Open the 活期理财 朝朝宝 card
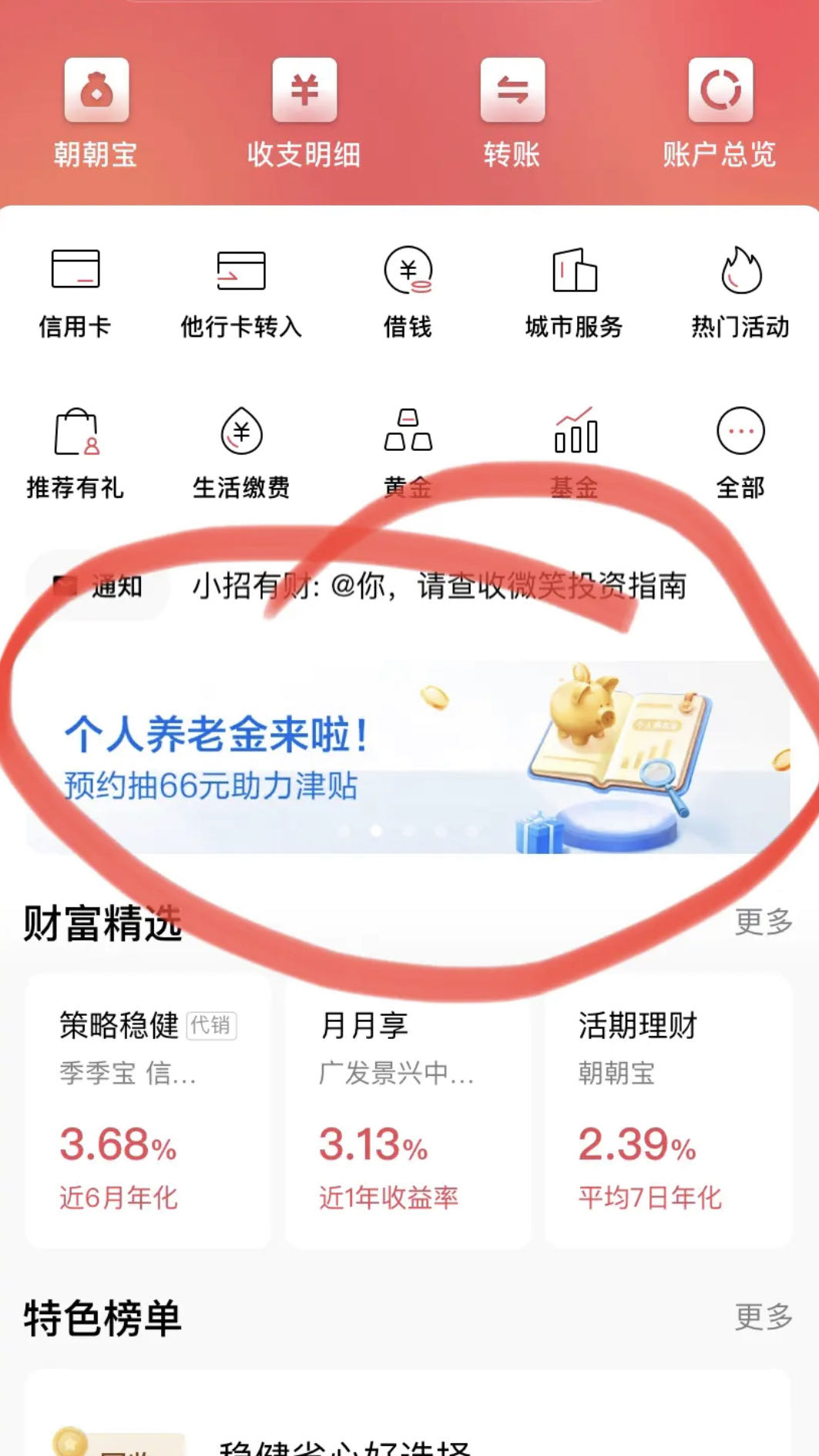 coord(667,1110)
